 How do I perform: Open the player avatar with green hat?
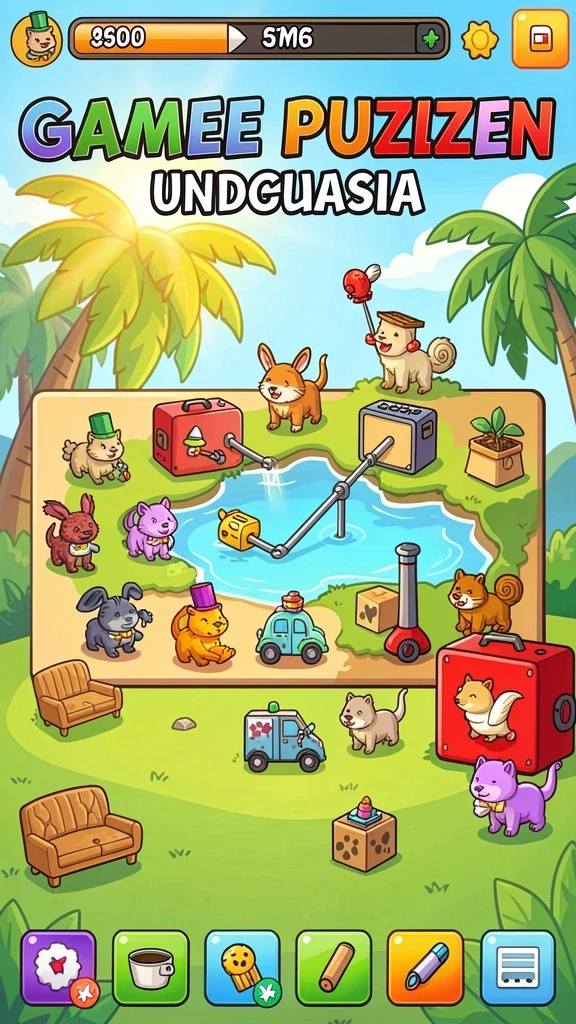pyautogui.click(x=37, y=39)
